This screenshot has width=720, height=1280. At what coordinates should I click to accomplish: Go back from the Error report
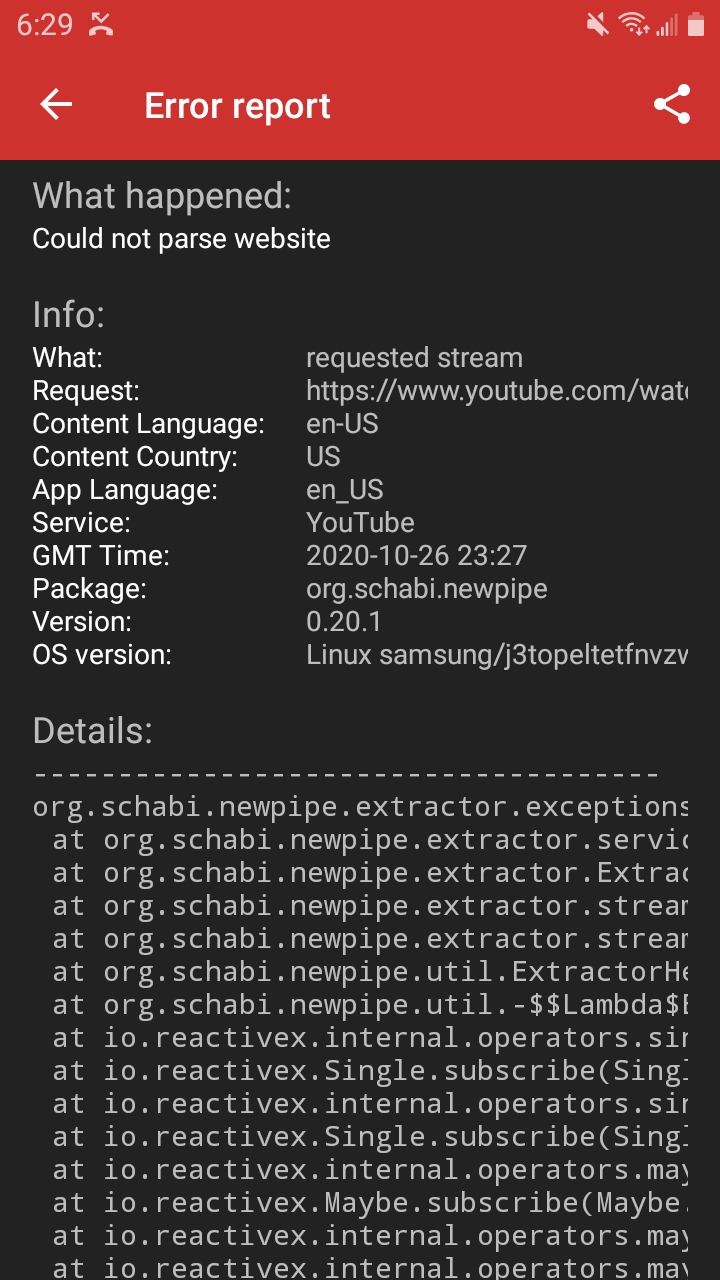[56, 105]
